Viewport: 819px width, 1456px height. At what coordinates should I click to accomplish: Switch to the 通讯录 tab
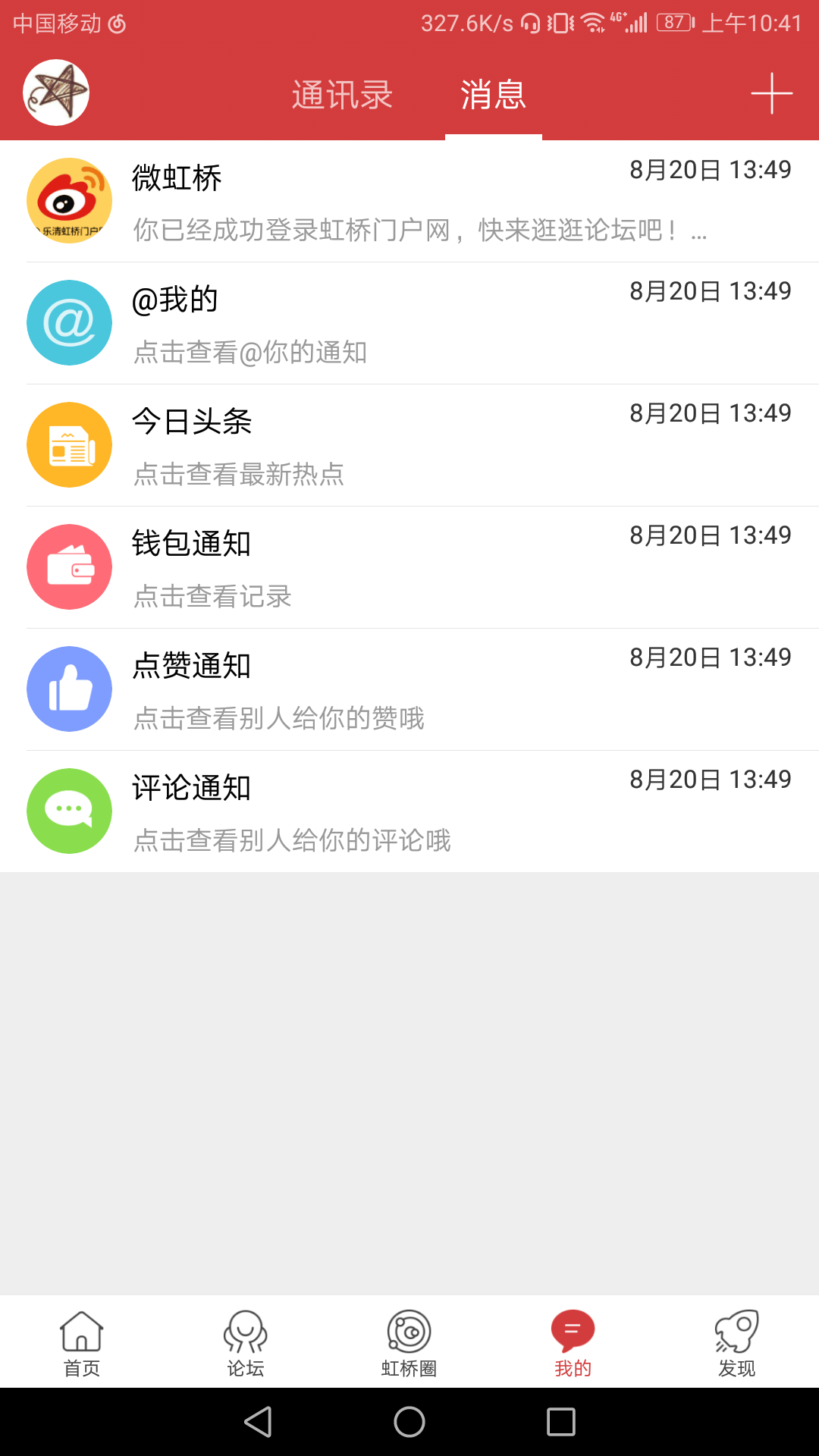click(341, 95)
